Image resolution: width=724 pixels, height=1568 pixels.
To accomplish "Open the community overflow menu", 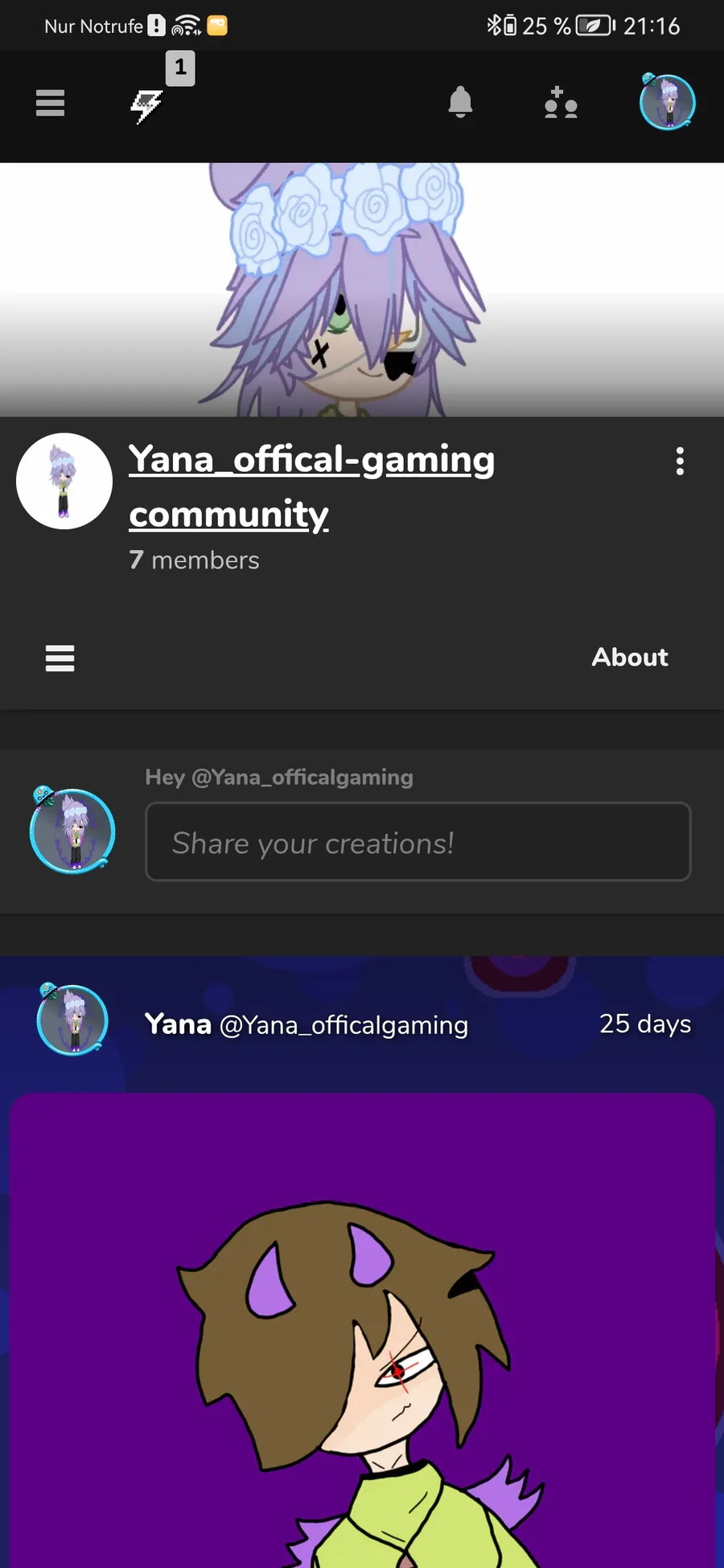I will tap(680, 462).
